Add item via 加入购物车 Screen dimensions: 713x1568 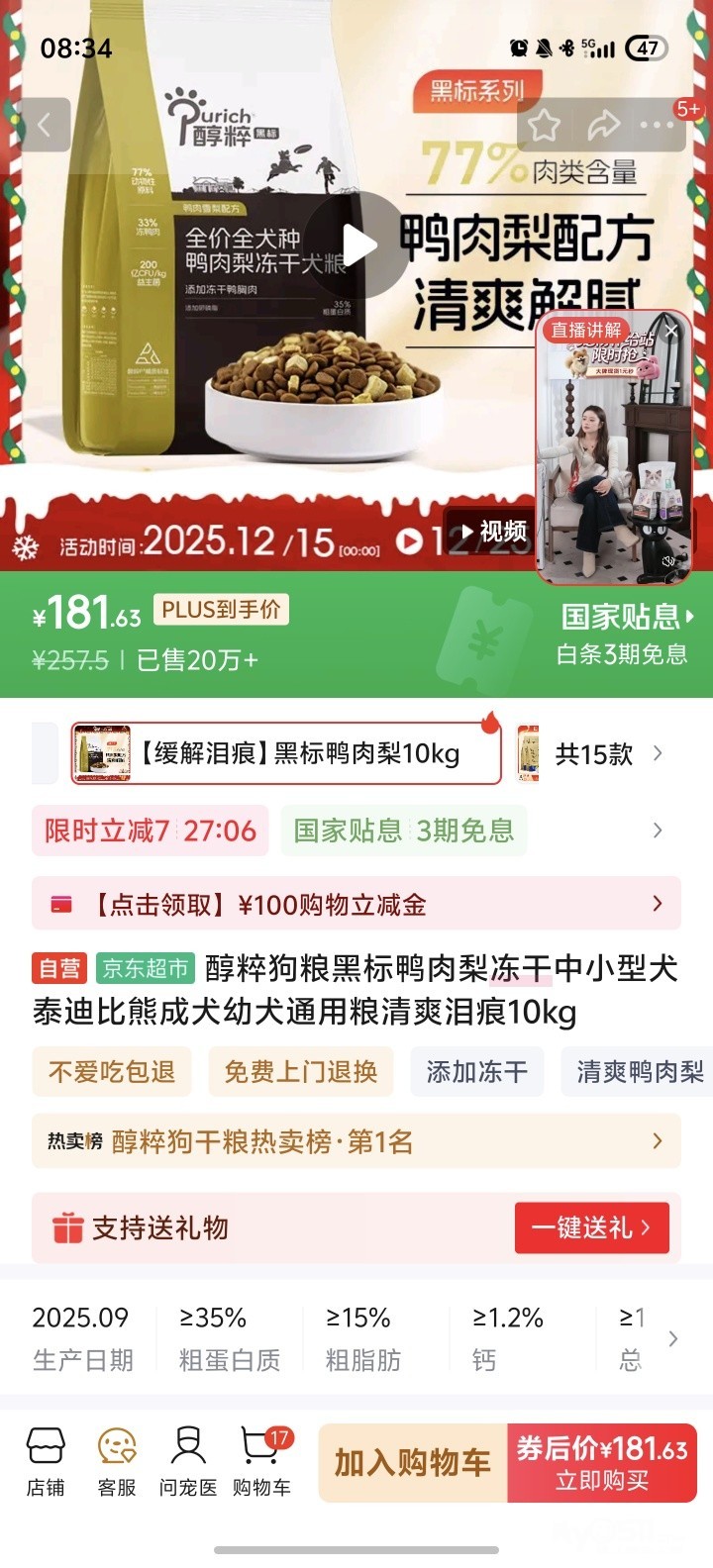(412, 1462)
